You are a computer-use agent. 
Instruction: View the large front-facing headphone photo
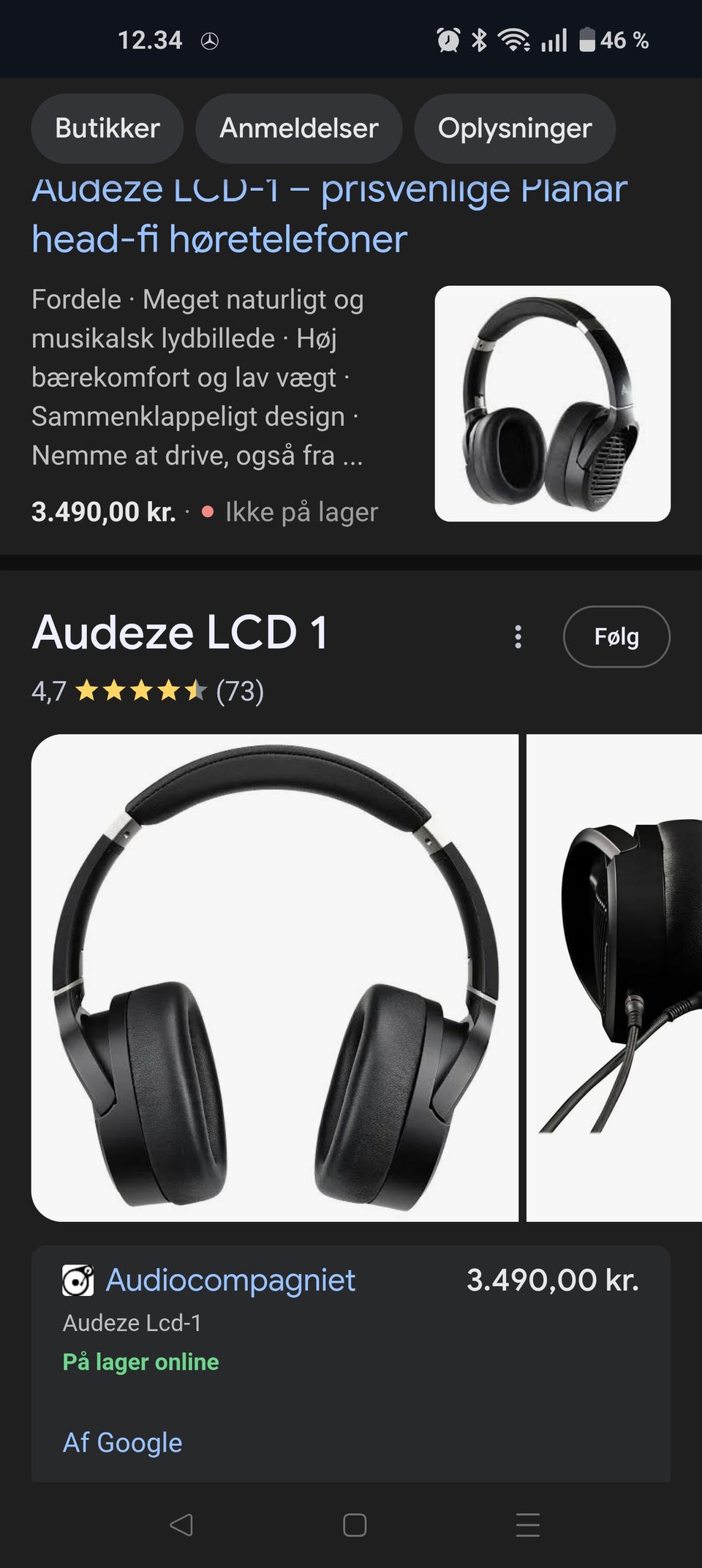pos(274,977)
